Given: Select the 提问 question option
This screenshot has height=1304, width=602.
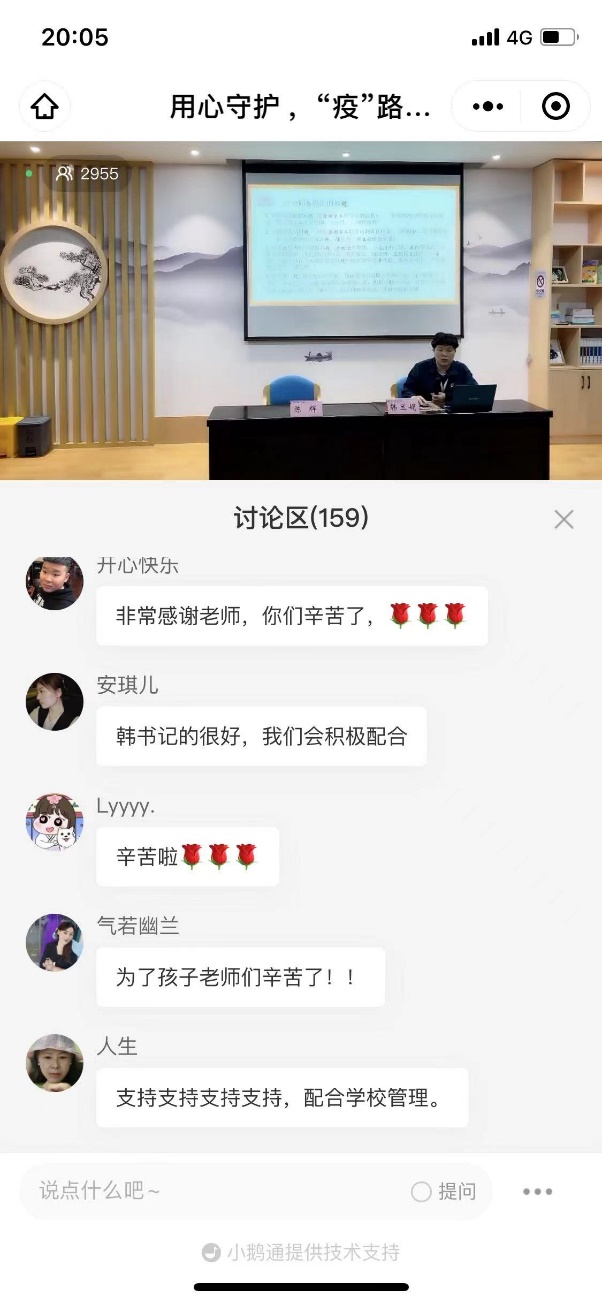Looking at the screenshot, I should coord(444,1191).
